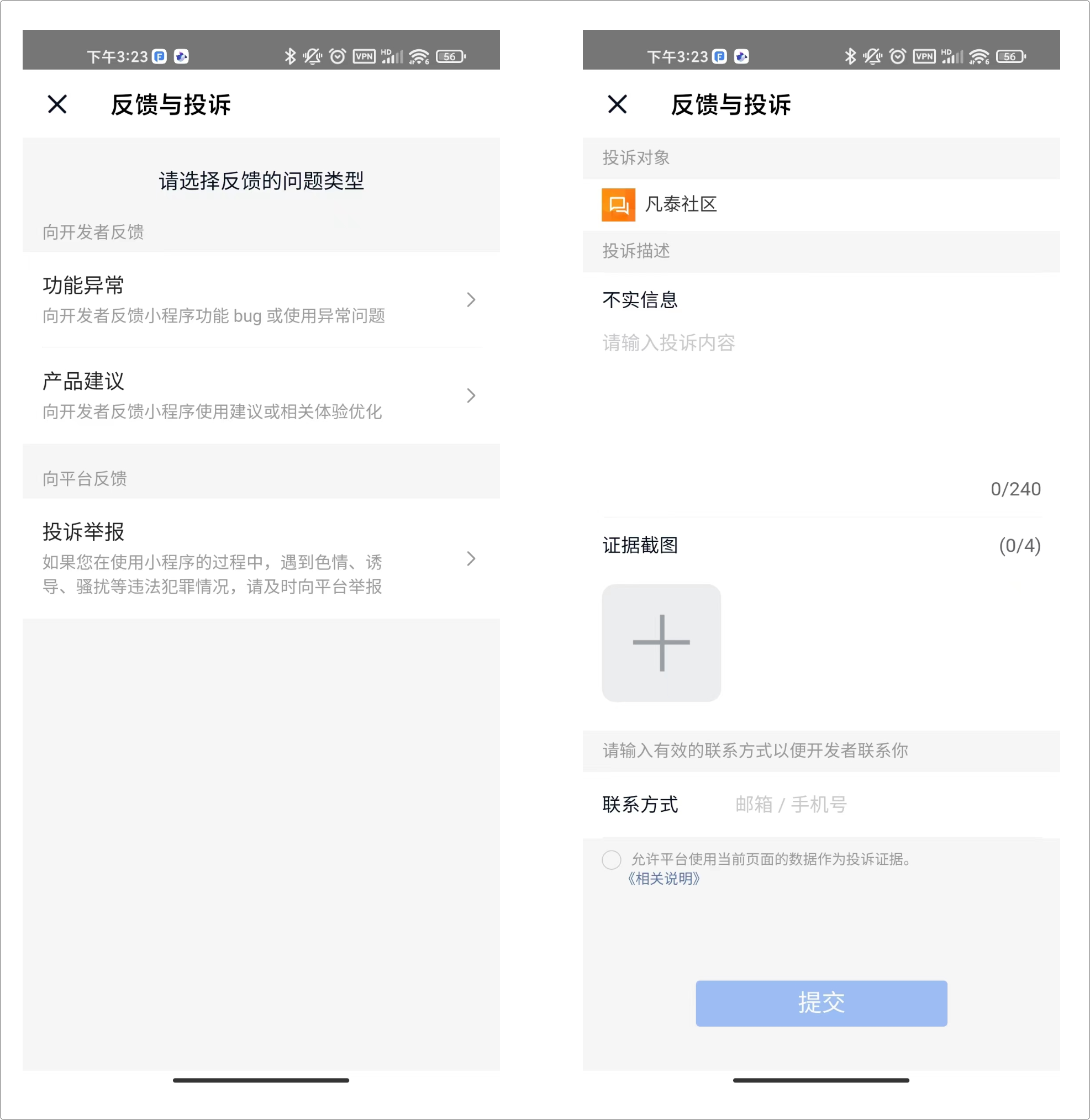The width and height of the screenshot is (1090, 1120).
Task: Open the 功能异常 feedback option
Action: coord(260,299)
